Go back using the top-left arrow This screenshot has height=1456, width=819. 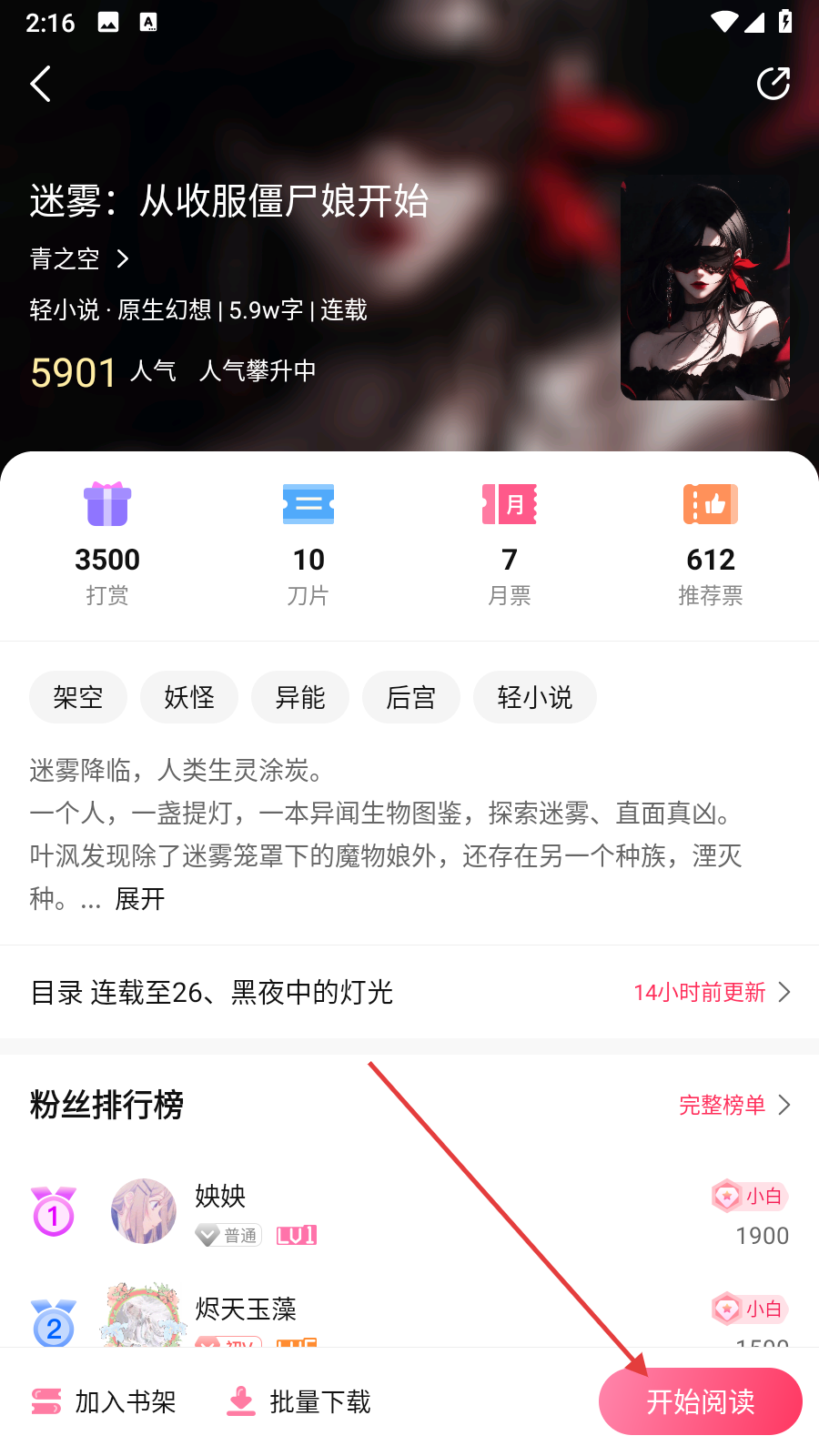[x=41, y=84]
